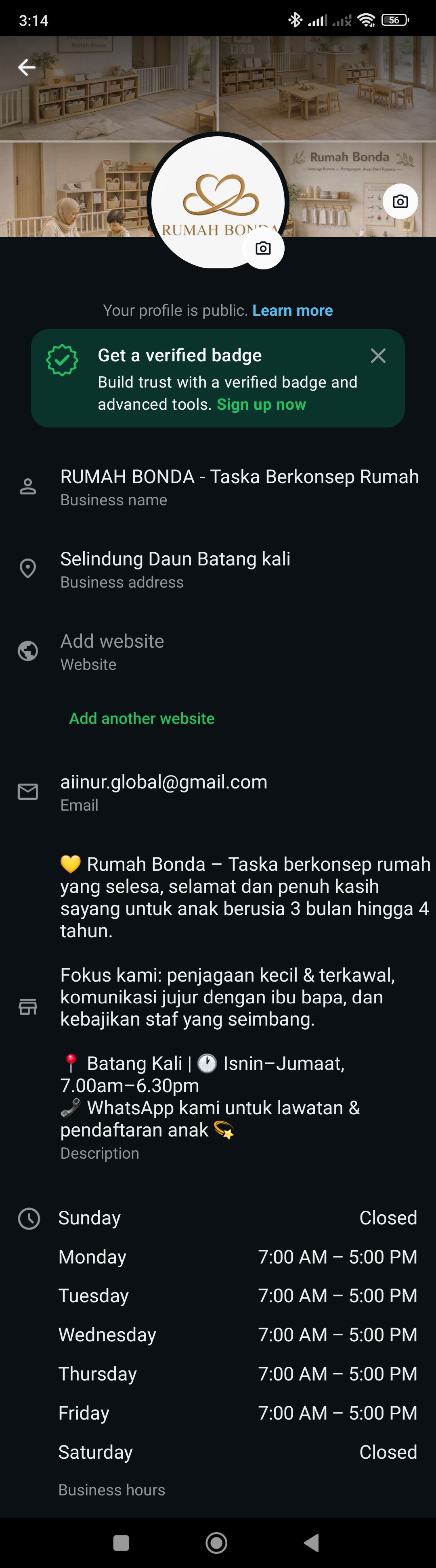Go back using the top arrow
Image resolution: width=436 pixels, height=1568 pixels.
[x=27, y=68]
